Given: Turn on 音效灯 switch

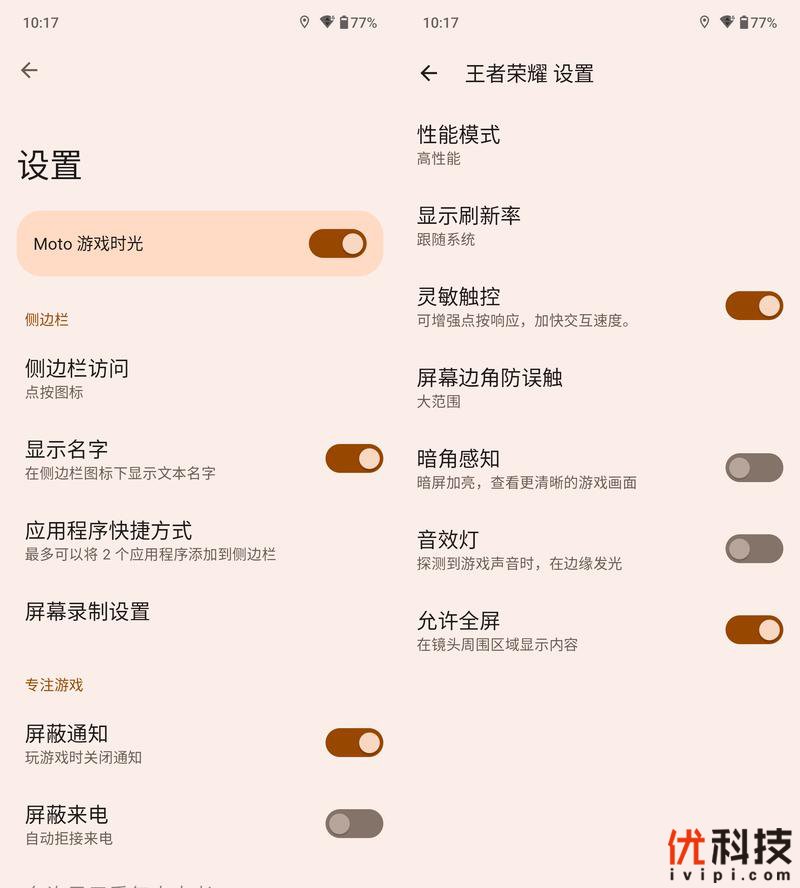Looking at the screenshot, I should pos(753,548).
